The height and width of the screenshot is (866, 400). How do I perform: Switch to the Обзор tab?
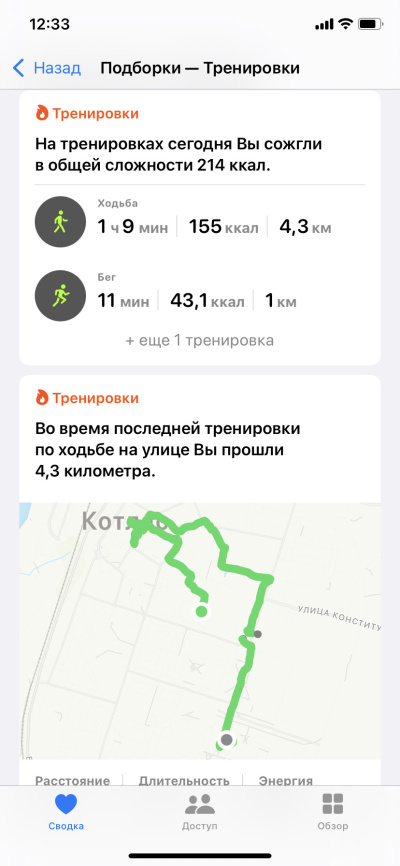(x=333, y=814)
